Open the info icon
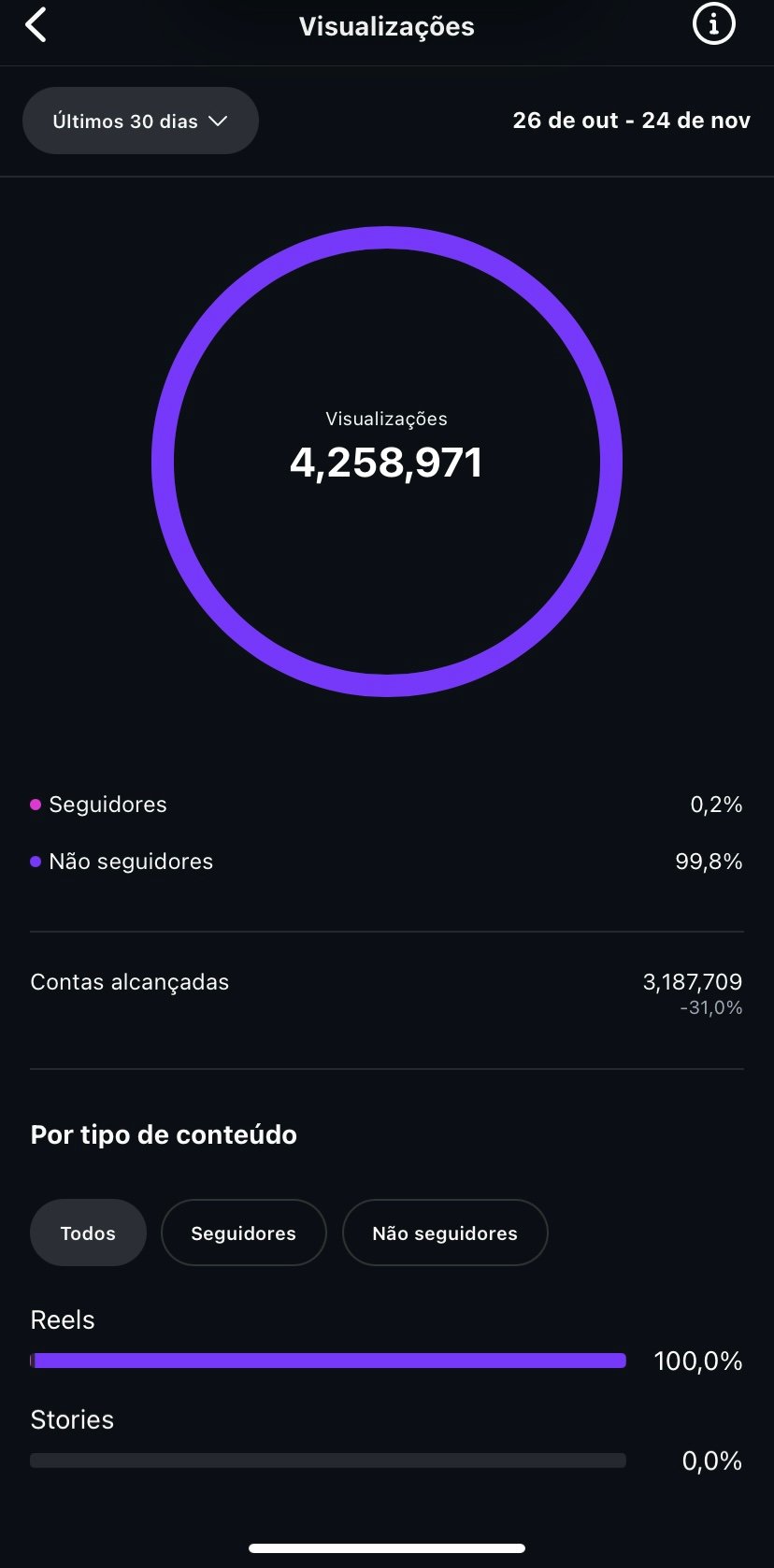The height and width of the screenshot is (1568, 774). point(713,24)
